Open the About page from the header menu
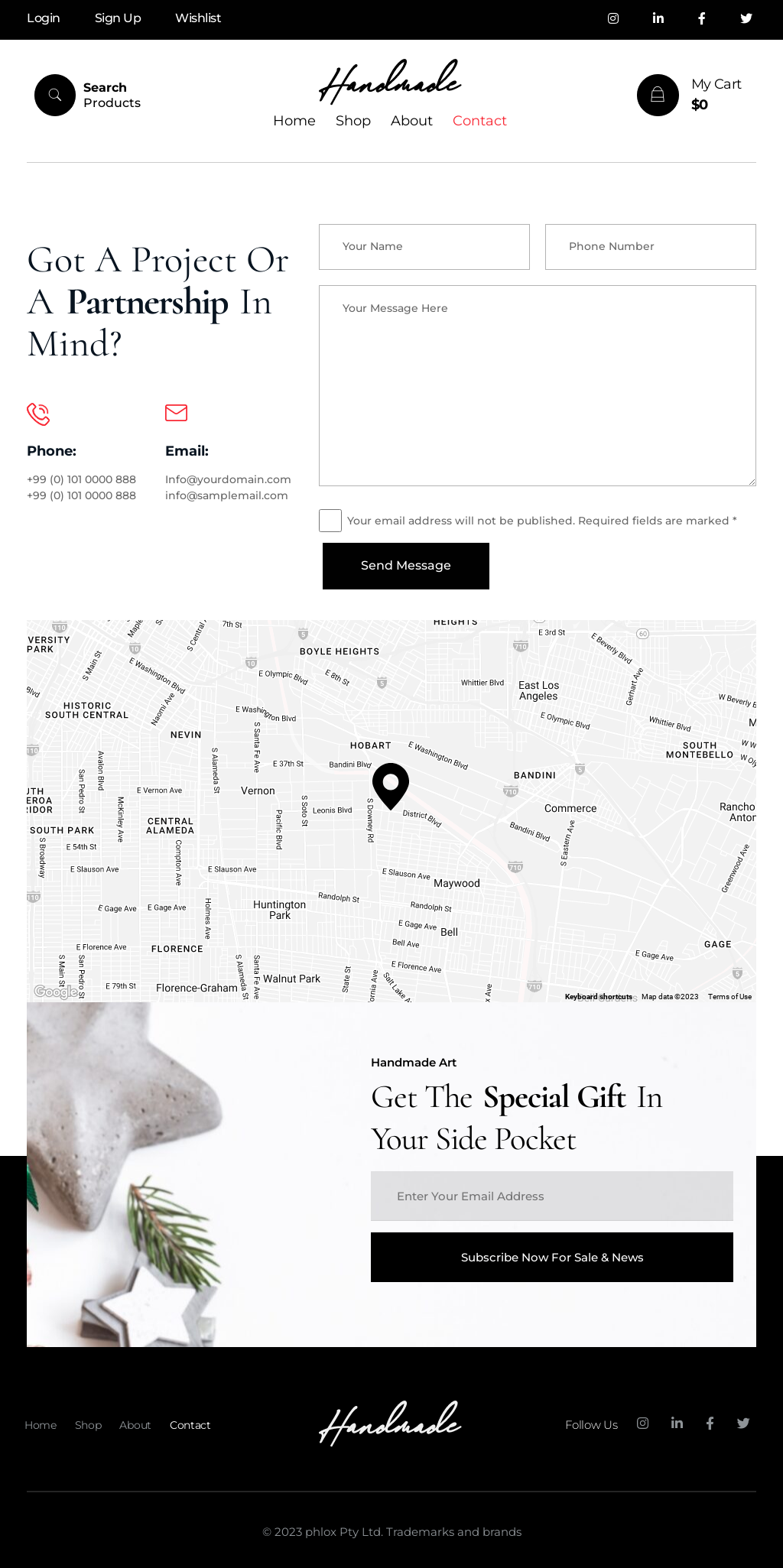 [411, 121]
